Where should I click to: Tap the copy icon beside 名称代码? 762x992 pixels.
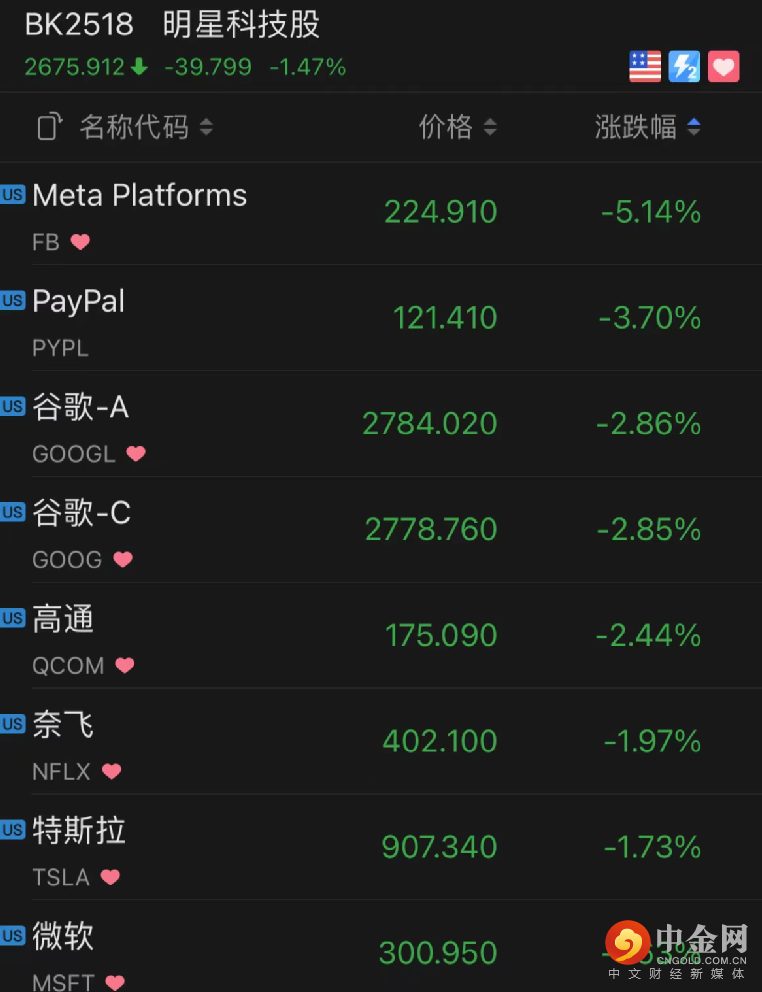pyautogui.click(x=49, y=127)
